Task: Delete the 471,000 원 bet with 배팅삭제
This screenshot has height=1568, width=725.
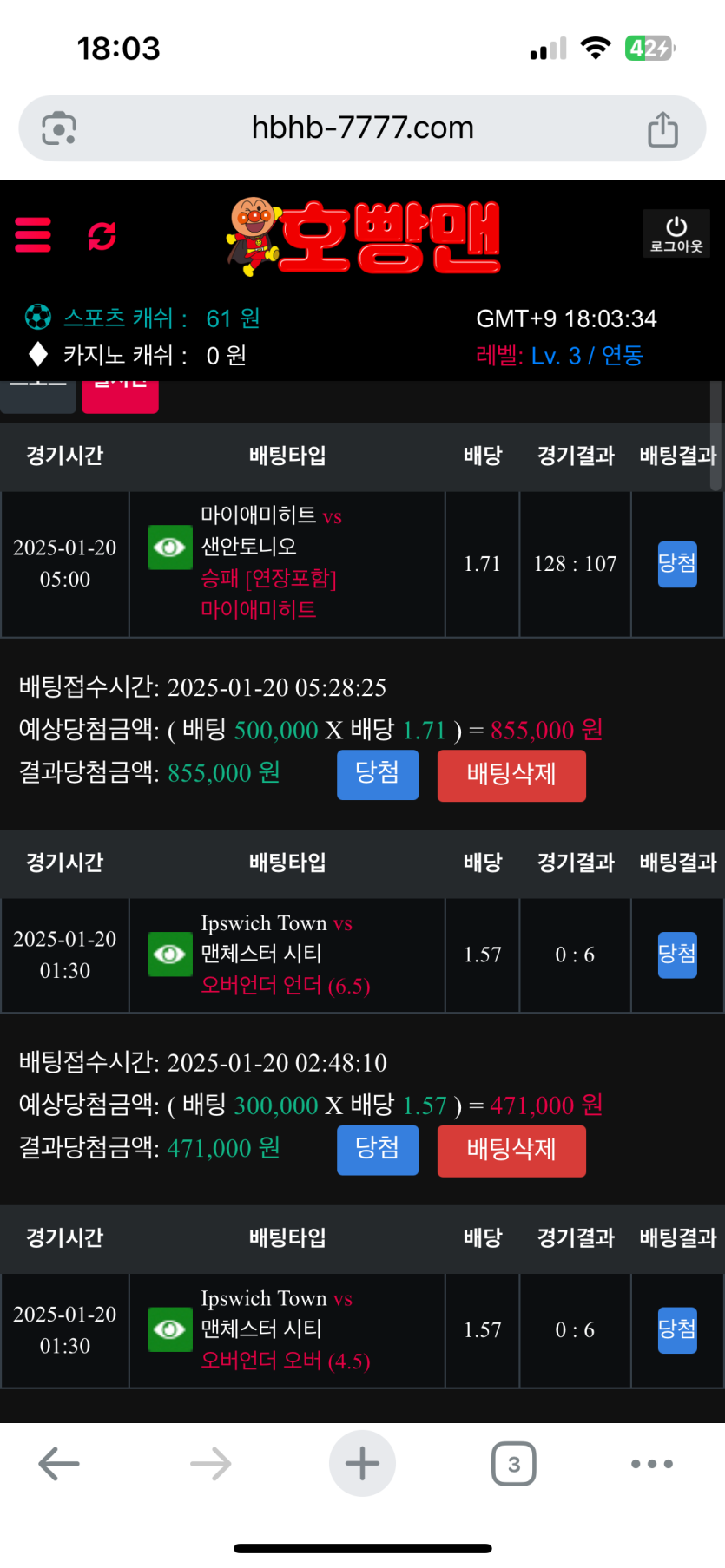Action: 511,1151
